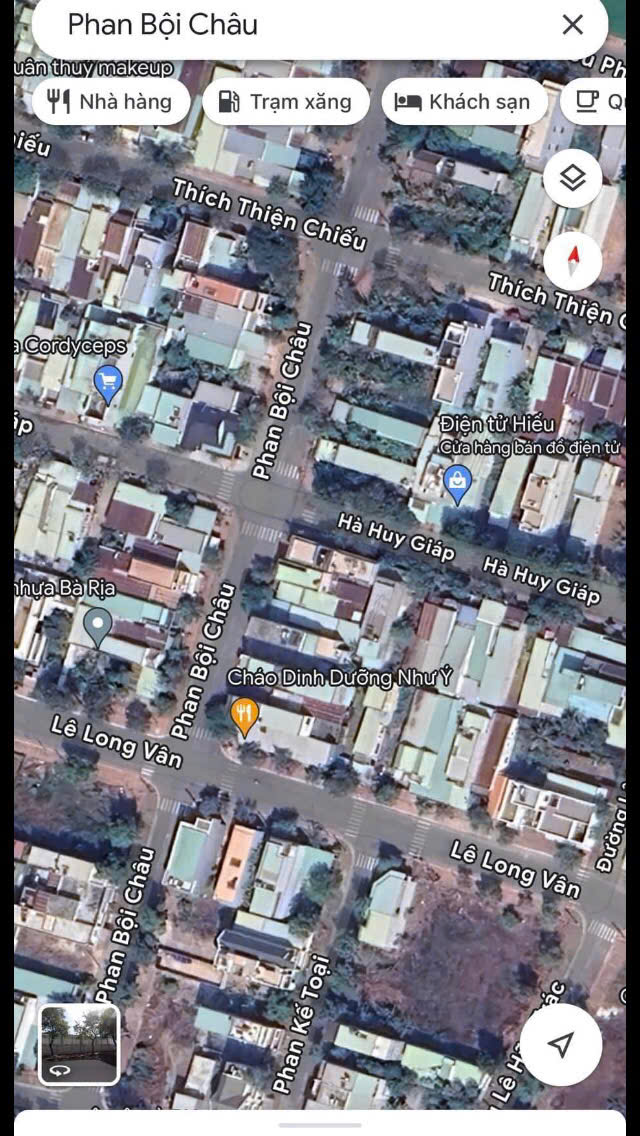Select the Nhà hàng chip
The image size is (640, 1136).
(x=111, y=102)
